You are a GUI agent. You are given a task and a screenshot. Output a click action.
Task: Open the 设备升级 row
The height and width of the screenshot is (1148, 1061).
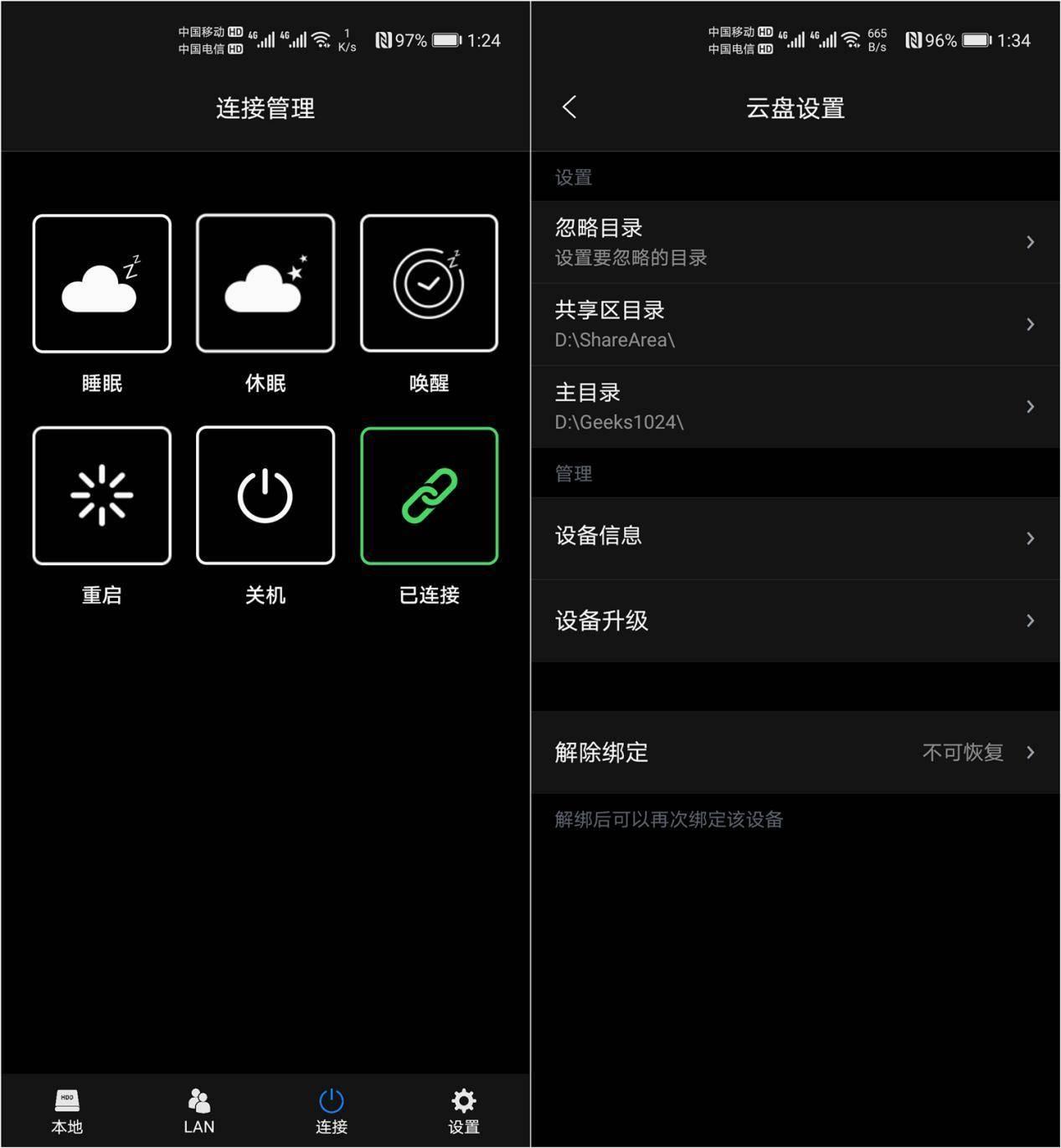click(795, 620)
